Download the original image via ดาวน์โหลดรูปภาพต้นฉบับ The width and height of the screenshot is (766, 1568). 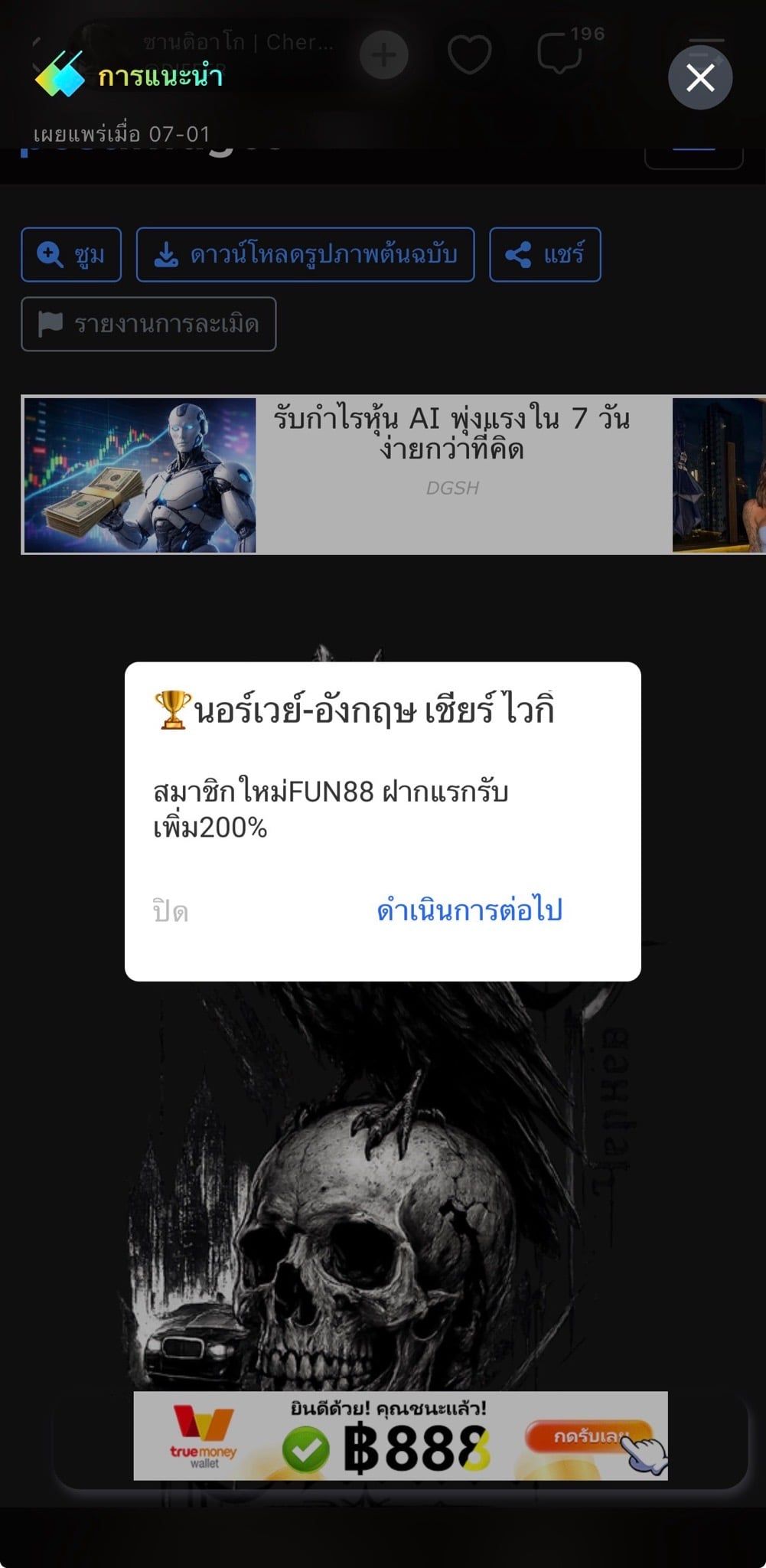tap(305, 254)
